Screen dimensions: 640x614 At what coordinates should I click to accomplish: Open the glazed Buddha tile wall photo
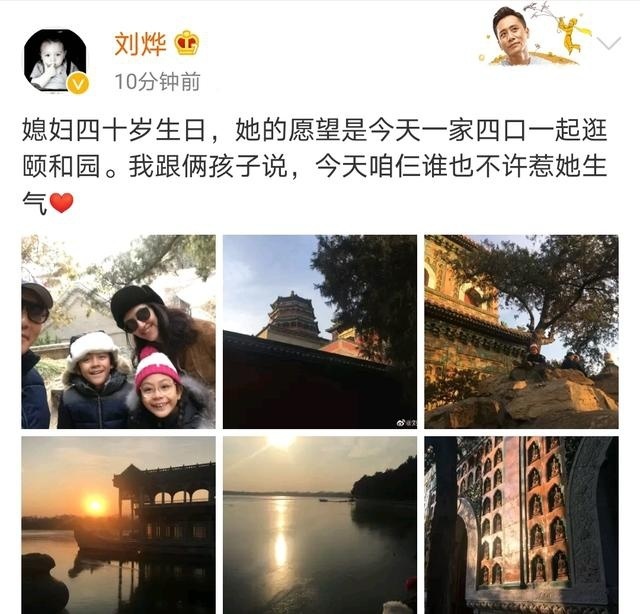(521, 524)
